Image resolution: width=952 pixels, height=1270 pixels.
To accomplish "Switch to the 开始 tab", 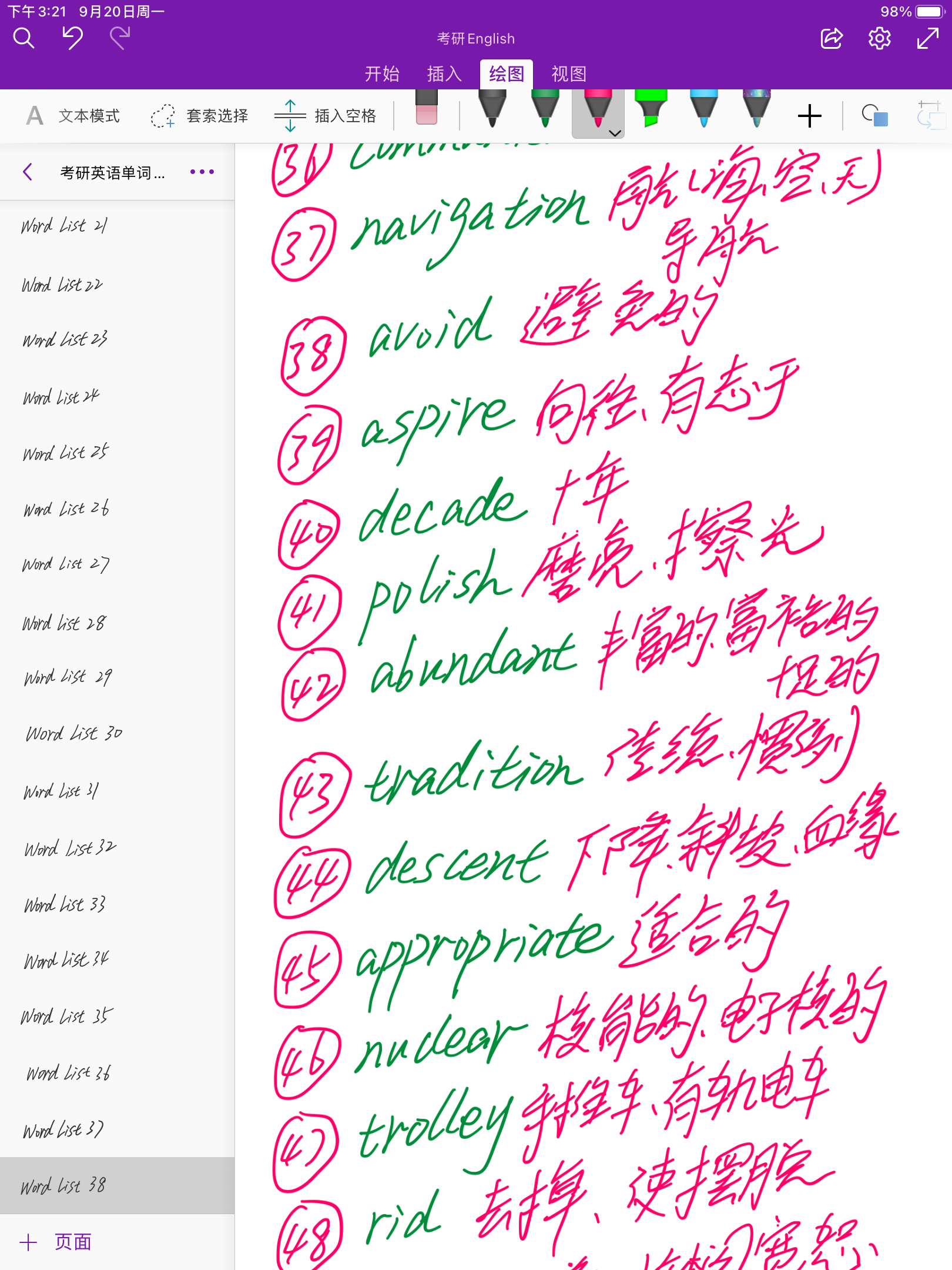I will [x=382, y=74].
